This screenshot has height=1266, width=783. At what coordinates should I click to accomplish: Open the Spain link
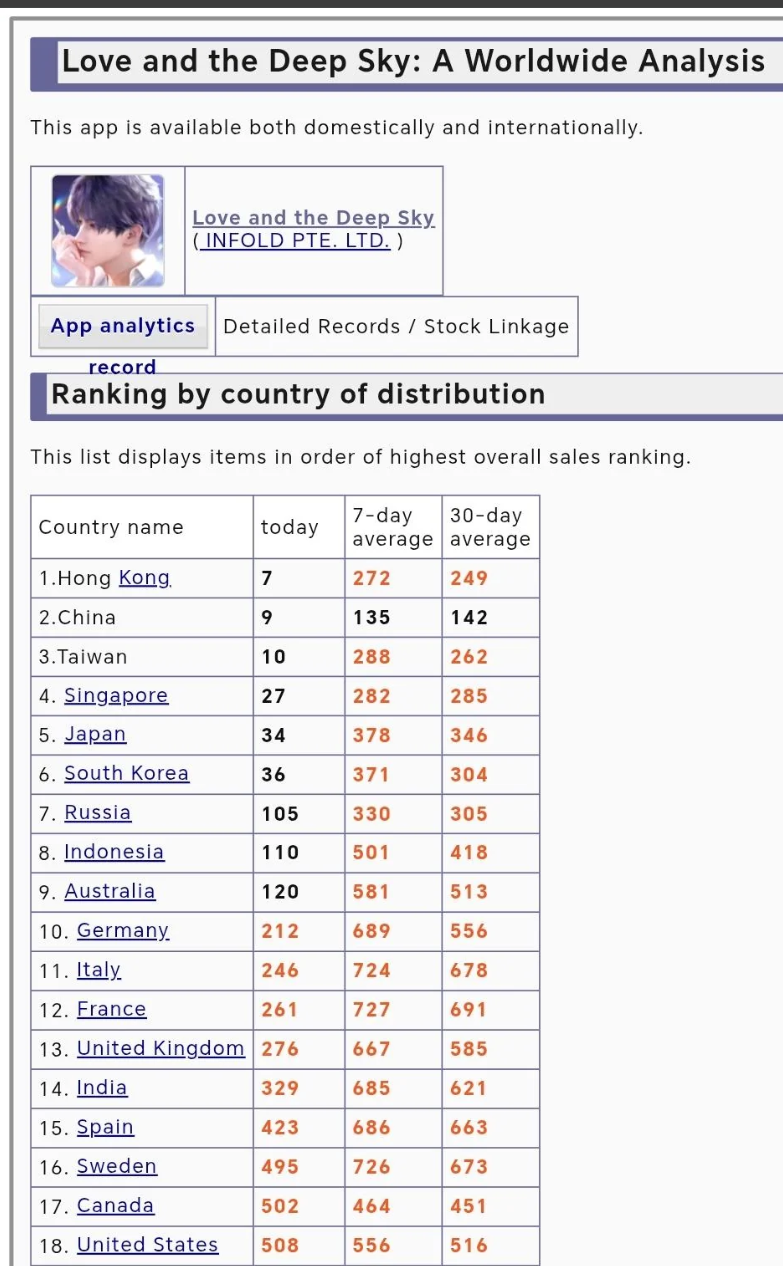point(105,1127)
